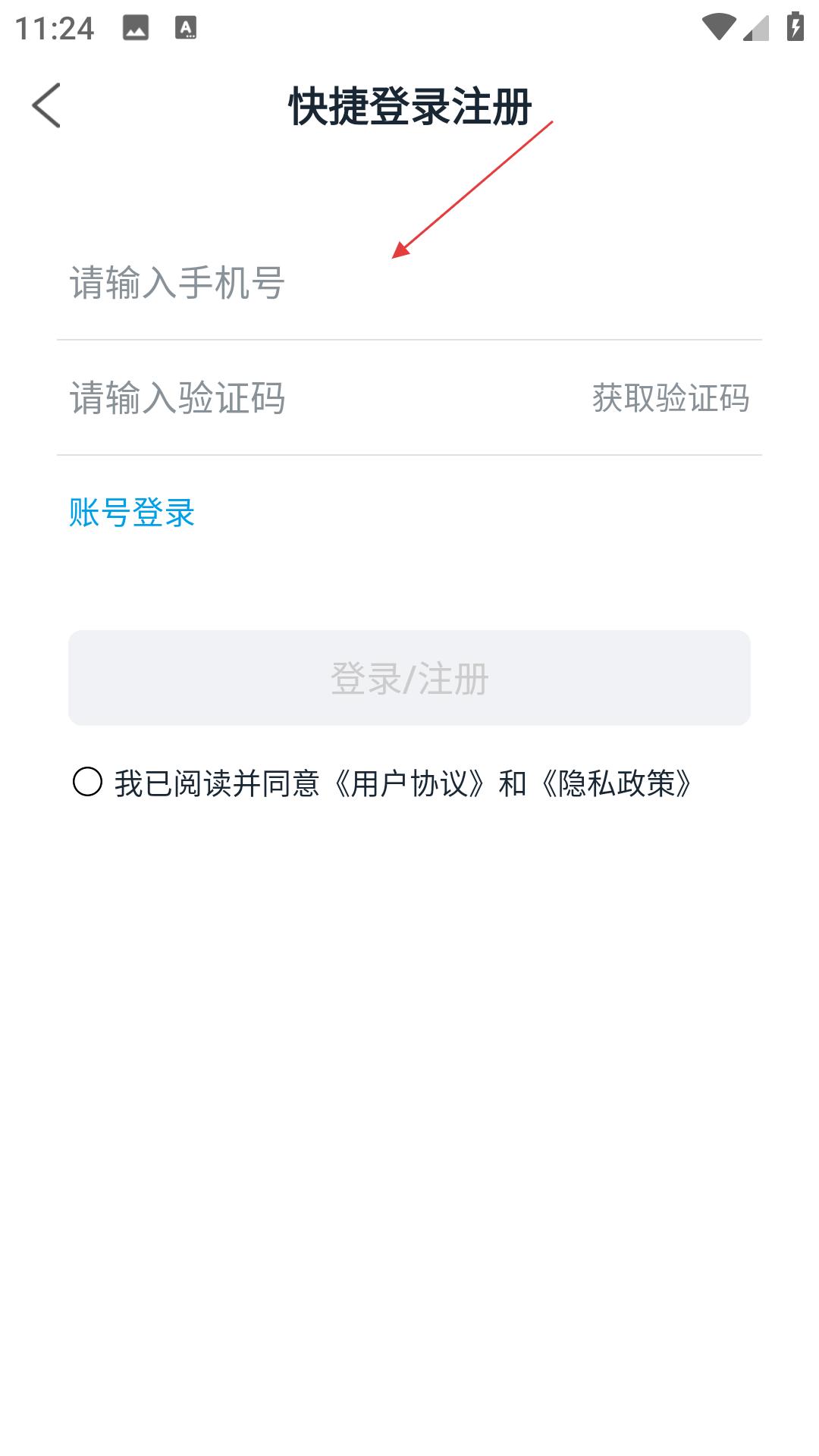Open the 《用户协议》 link
The image size is (819, 1456).
(x=409, y=783)
